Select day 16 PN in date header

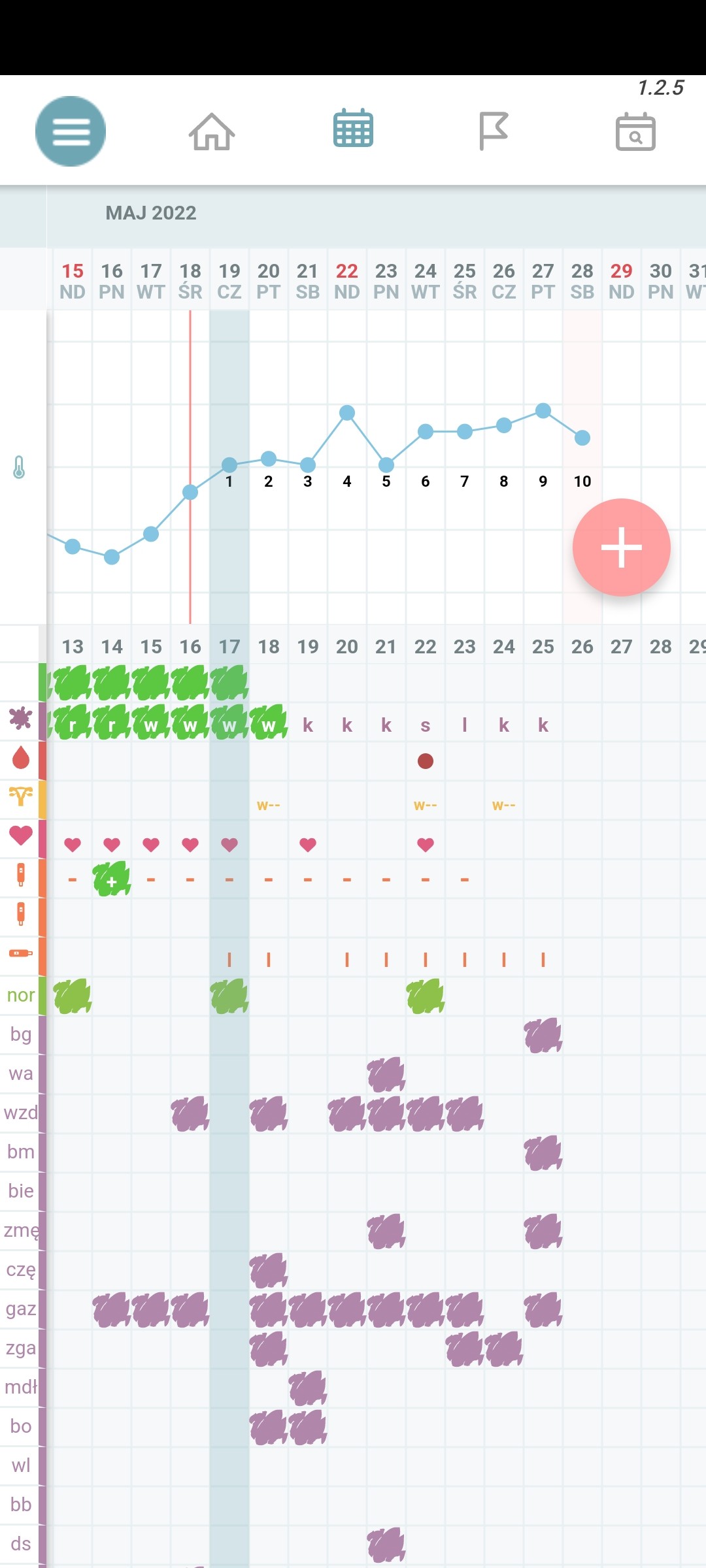coord(112,280)
